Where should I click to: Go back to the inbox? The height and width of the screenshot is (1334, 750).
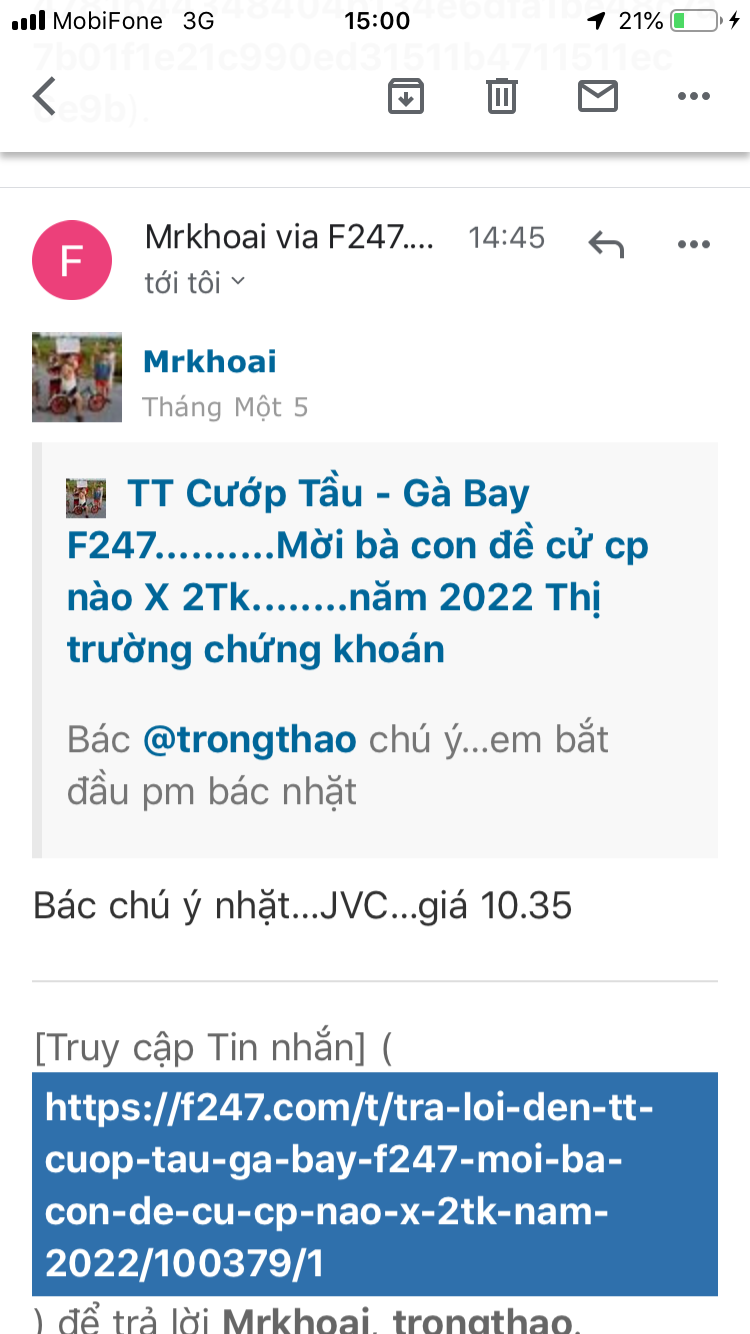(x=46, y=96)
